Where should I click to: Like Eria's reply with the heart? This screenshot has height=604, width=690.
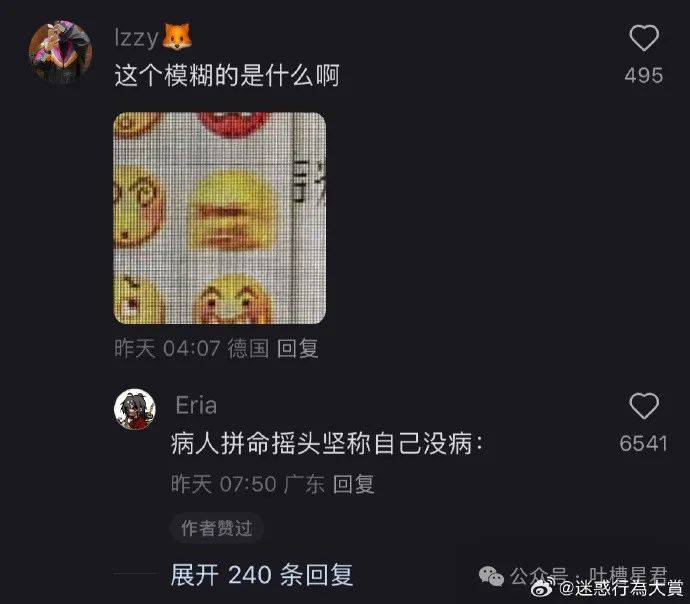(x=644, y=405)
